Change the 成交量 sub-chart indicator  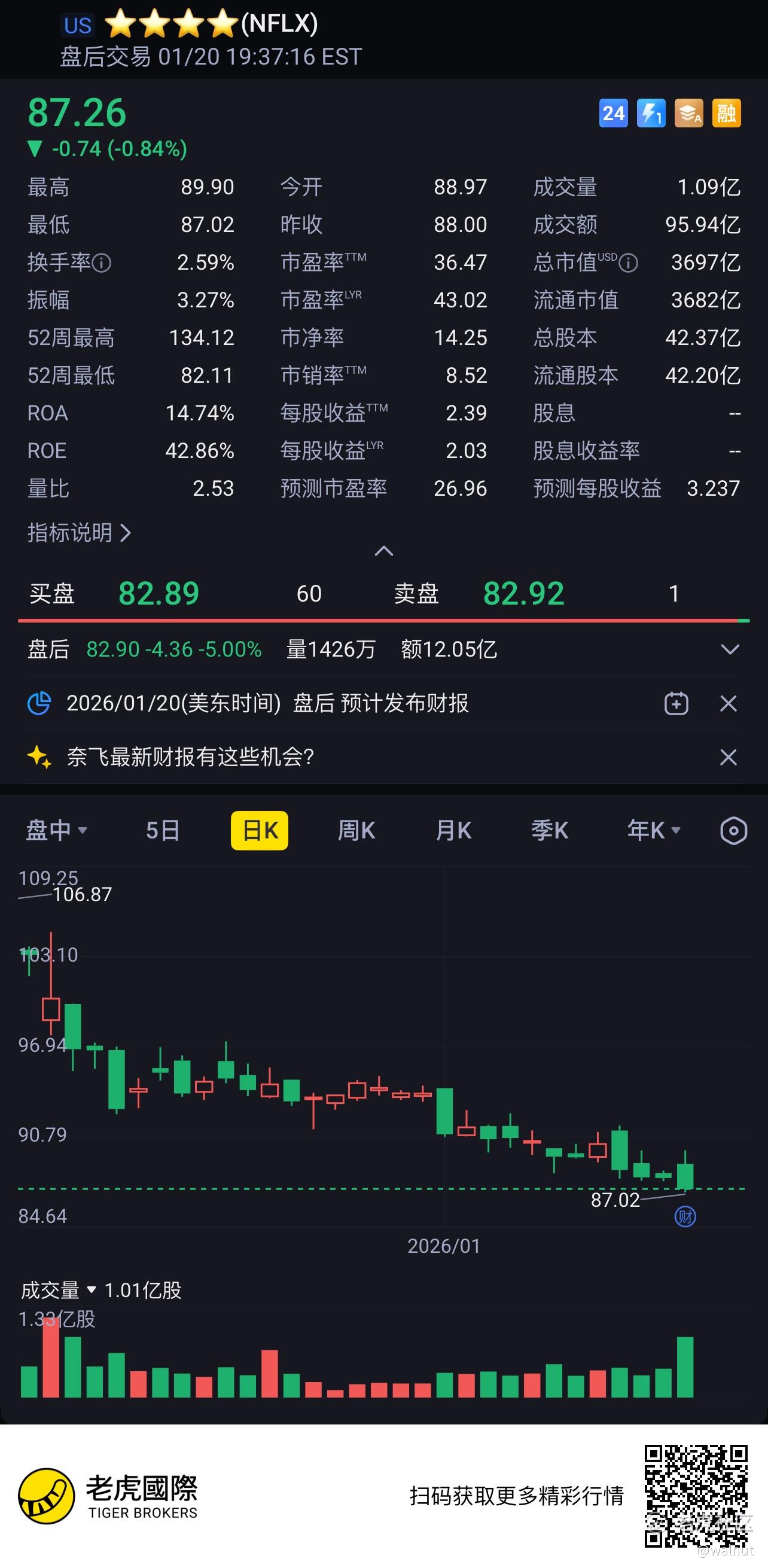coord(59,1290)
